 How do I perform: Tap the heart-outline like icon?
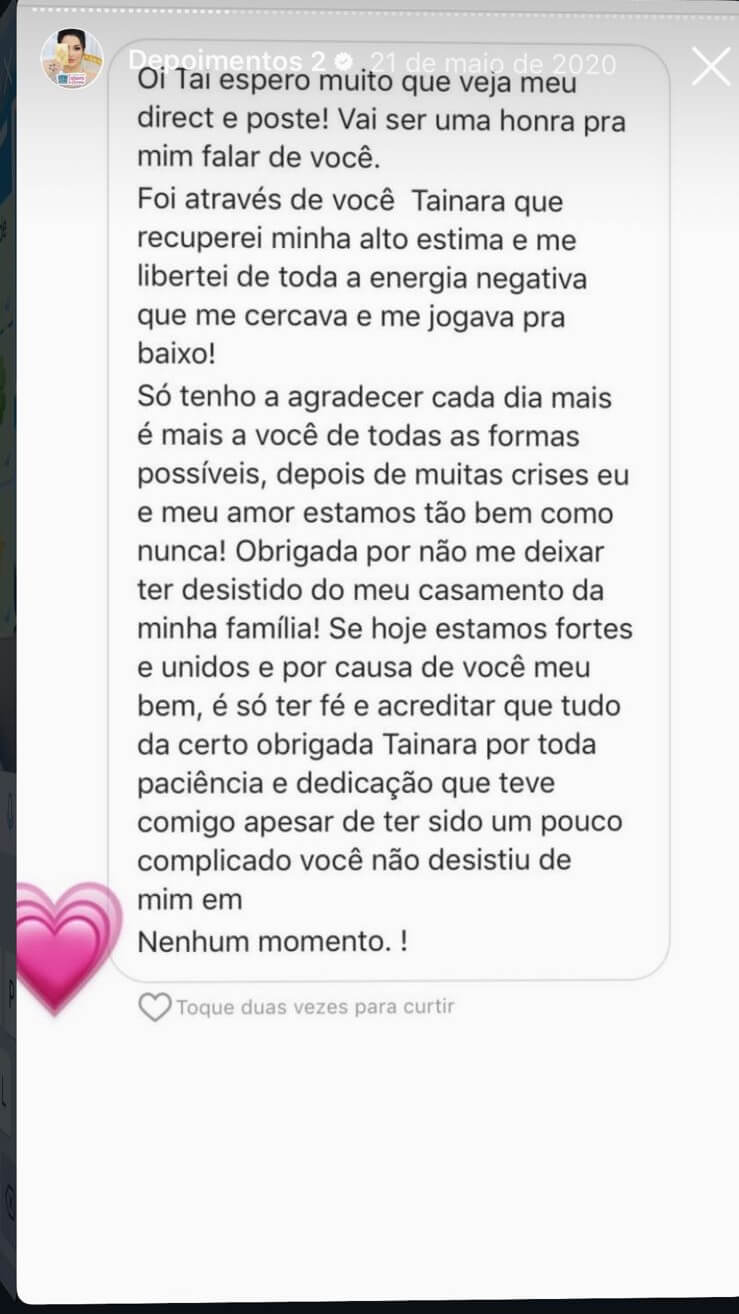pos(156,1007)
